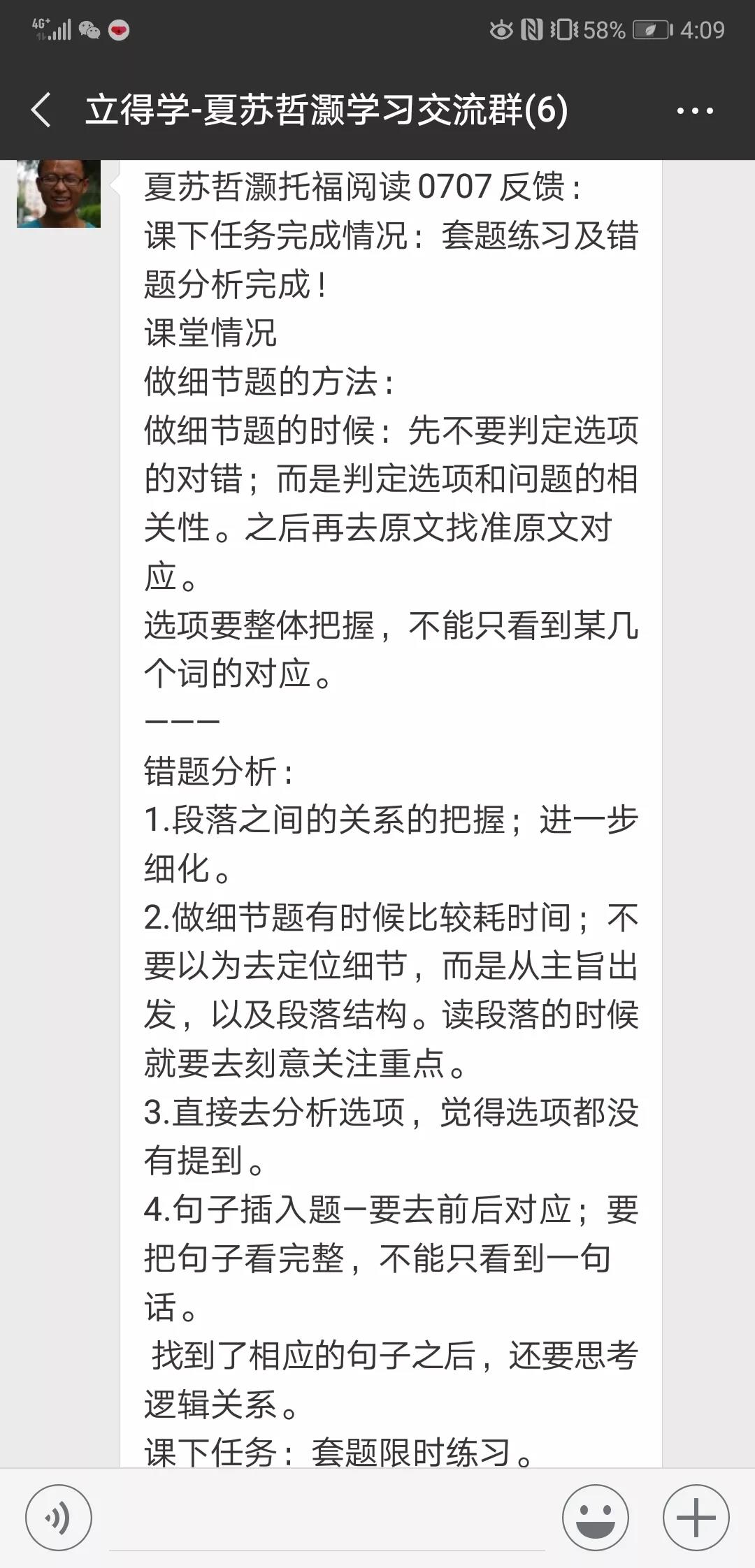Go back from the group chat
This screenshot has width=755, height=1568.
coord(41,110)
